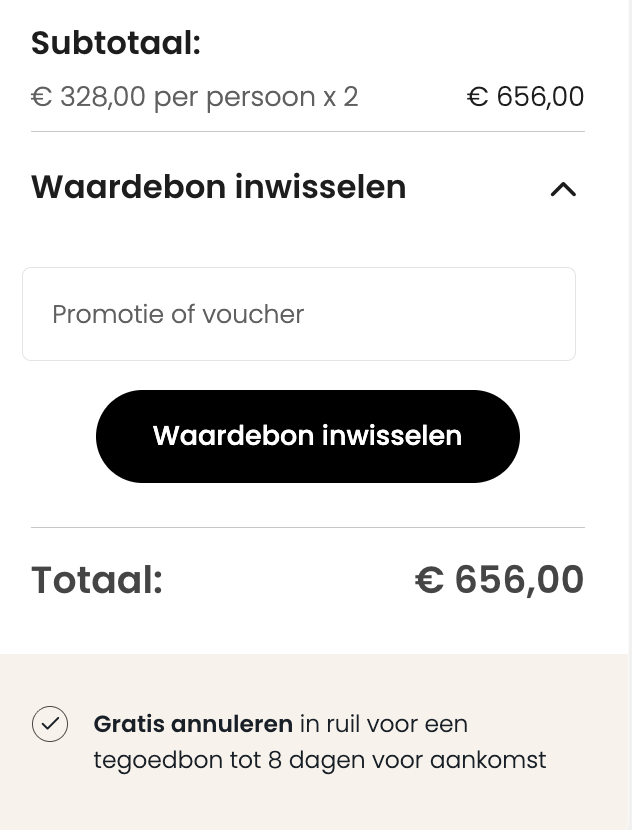This screenshot has height=830, width=632.
Task: Collapse the Waardebon inwisselen section
Action: [x=563, y=188]
